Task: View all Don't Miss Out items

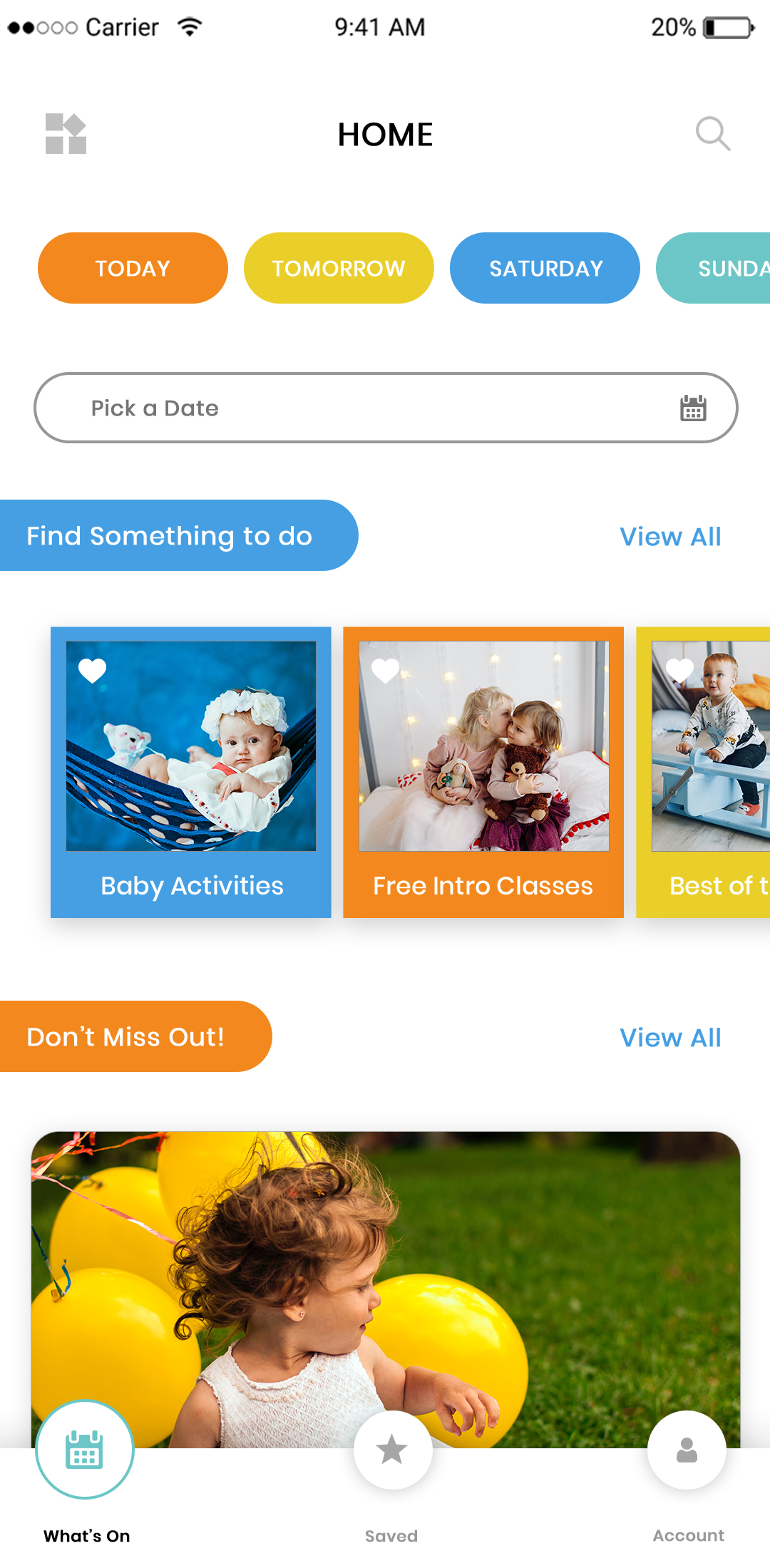Action: coord(670,1038)
